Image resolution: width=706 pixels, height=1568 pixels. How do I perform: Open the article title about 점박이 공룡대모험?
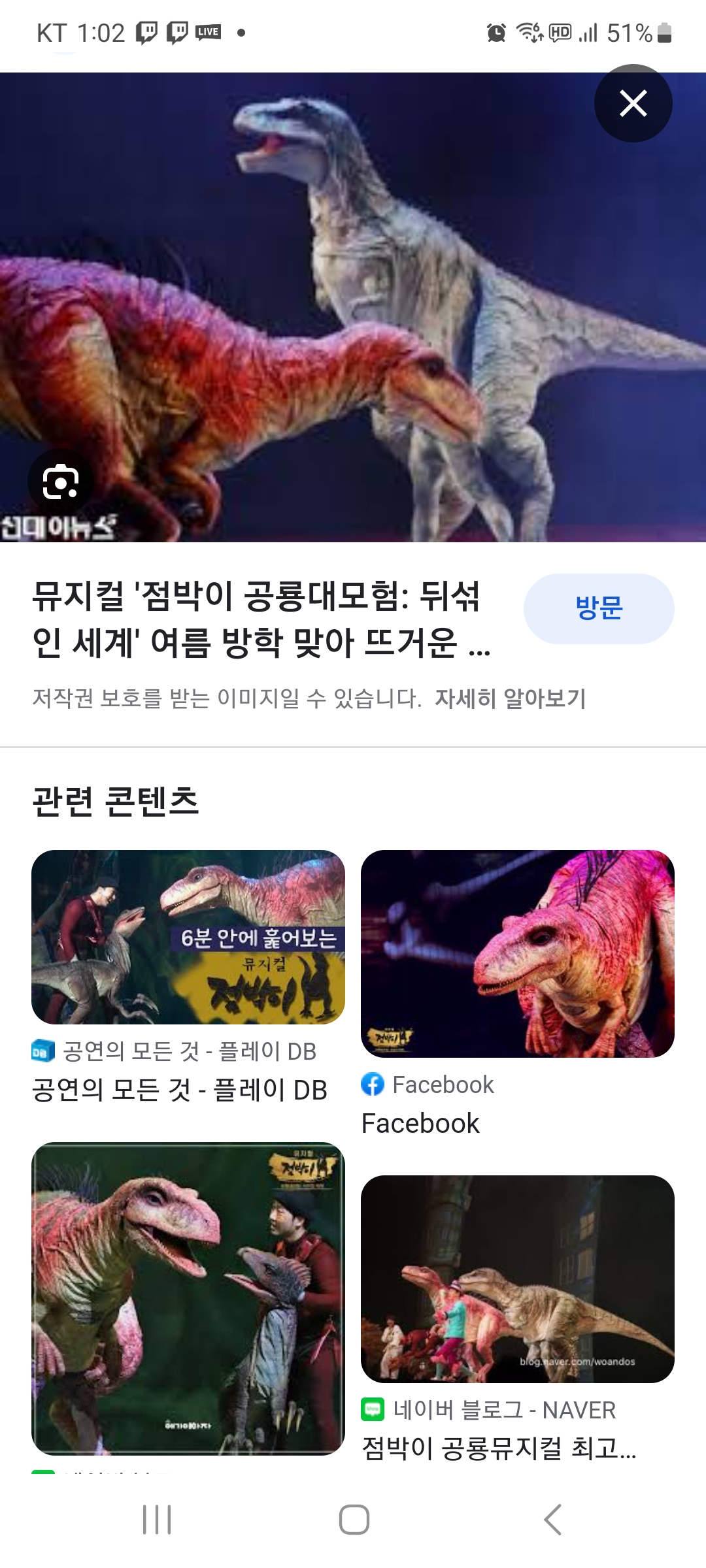[261, 619]
